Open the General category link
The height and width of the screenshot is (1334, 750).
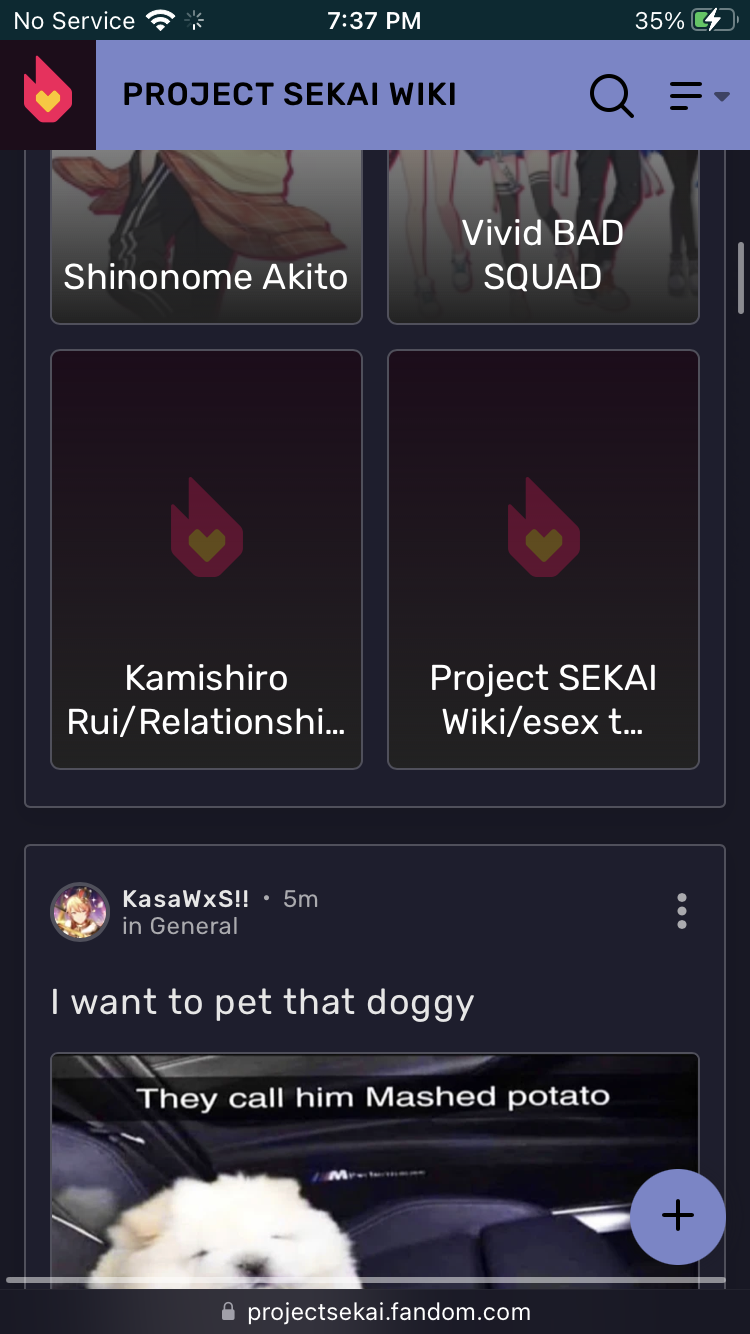point(194,926)
